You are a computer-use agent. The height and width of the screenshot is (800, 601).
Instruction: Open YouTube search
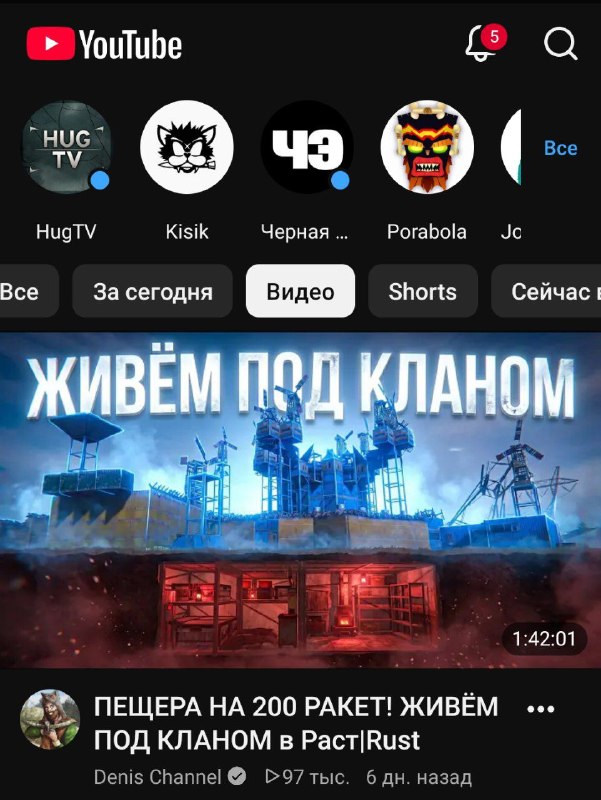[560, 44]
